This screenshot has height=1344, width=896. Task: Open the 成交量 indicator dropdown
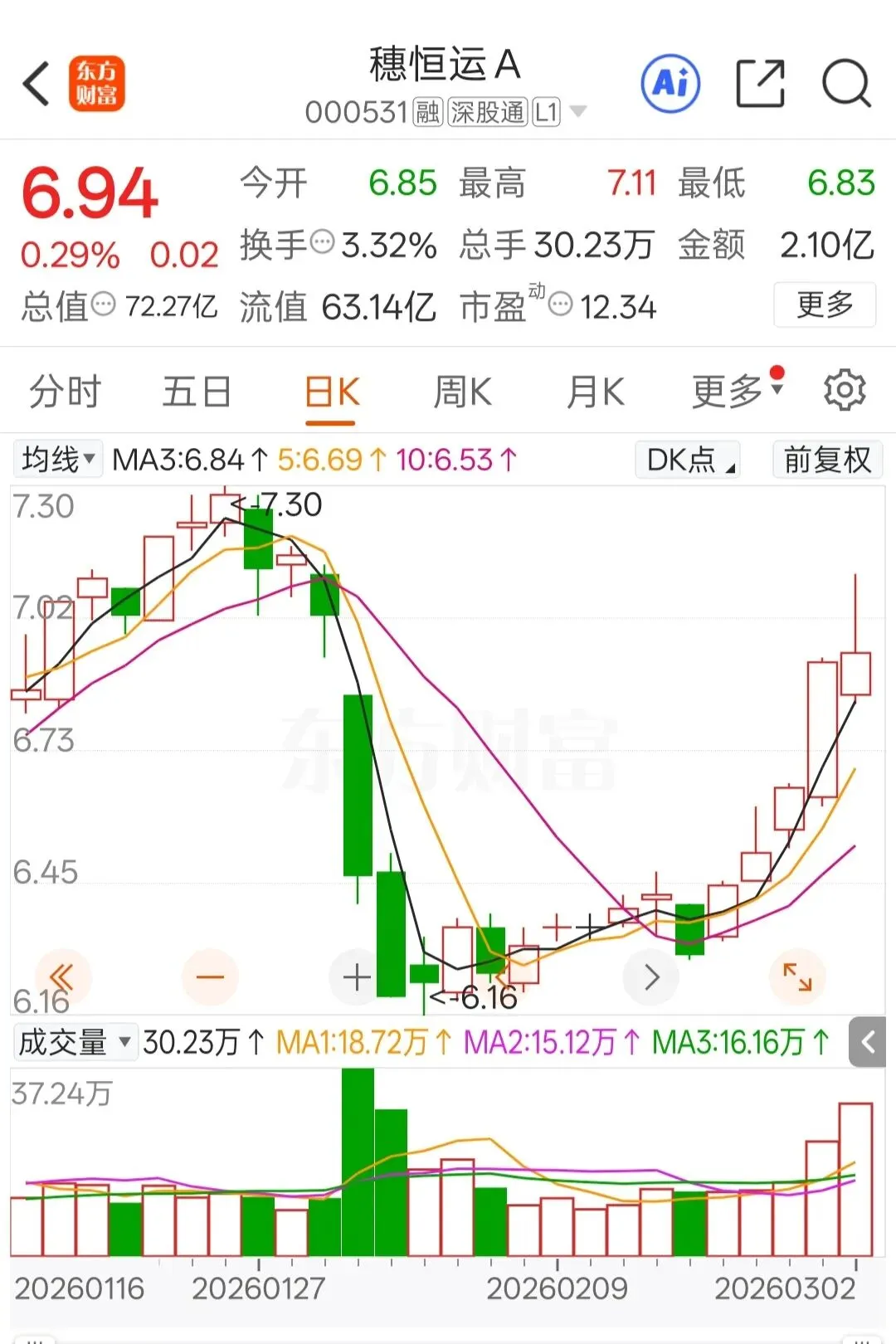[75, 1042]
